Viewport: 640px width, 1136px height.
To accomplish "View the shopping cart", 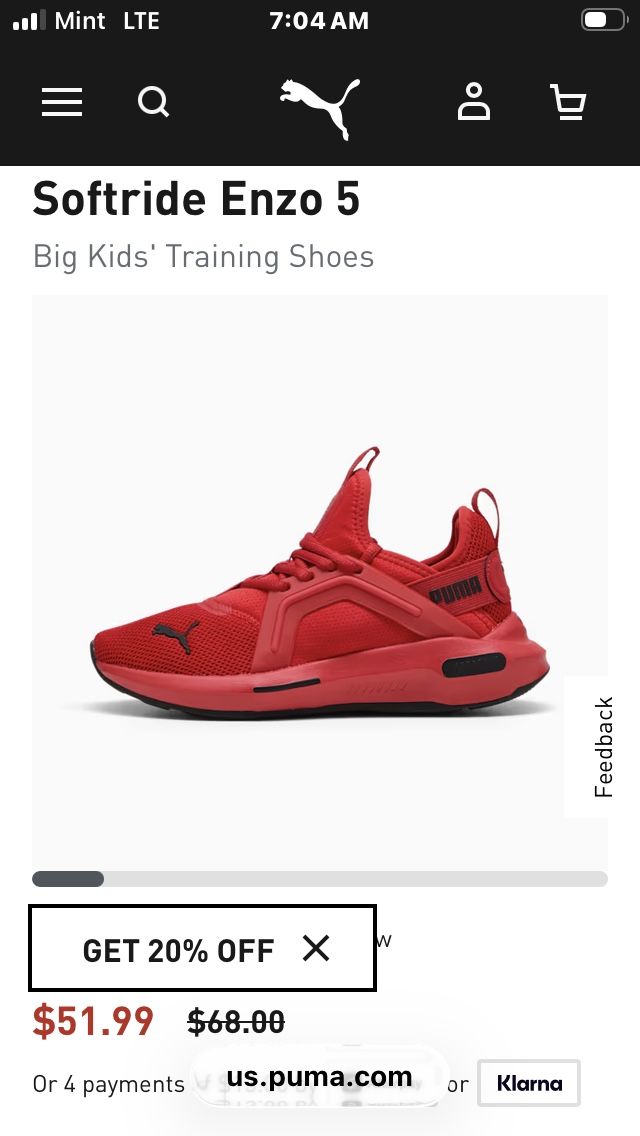I will [568, 102].
